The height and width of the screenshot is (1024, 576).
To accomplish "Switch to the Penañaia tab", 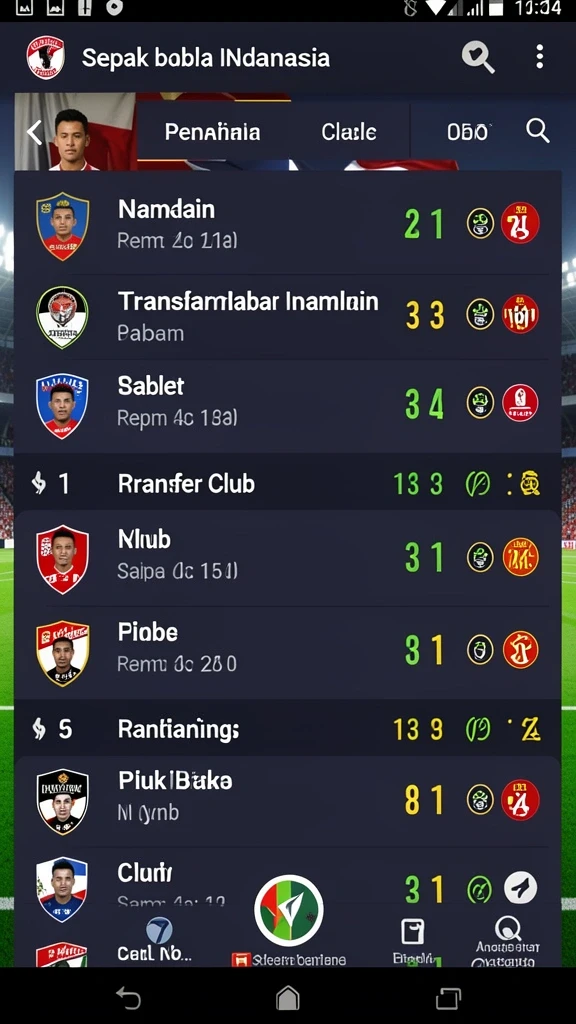I will tap(212, 133).
